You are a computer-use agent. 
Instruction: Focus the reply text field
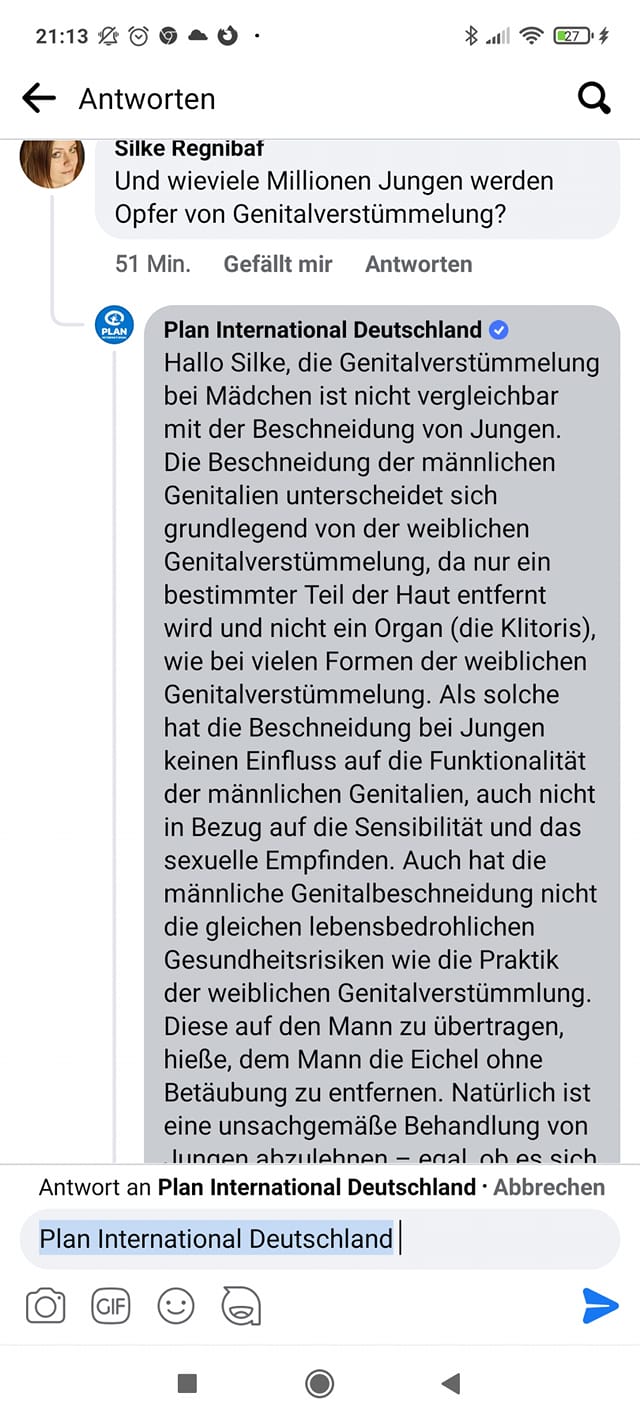[x=320, y=1239]
